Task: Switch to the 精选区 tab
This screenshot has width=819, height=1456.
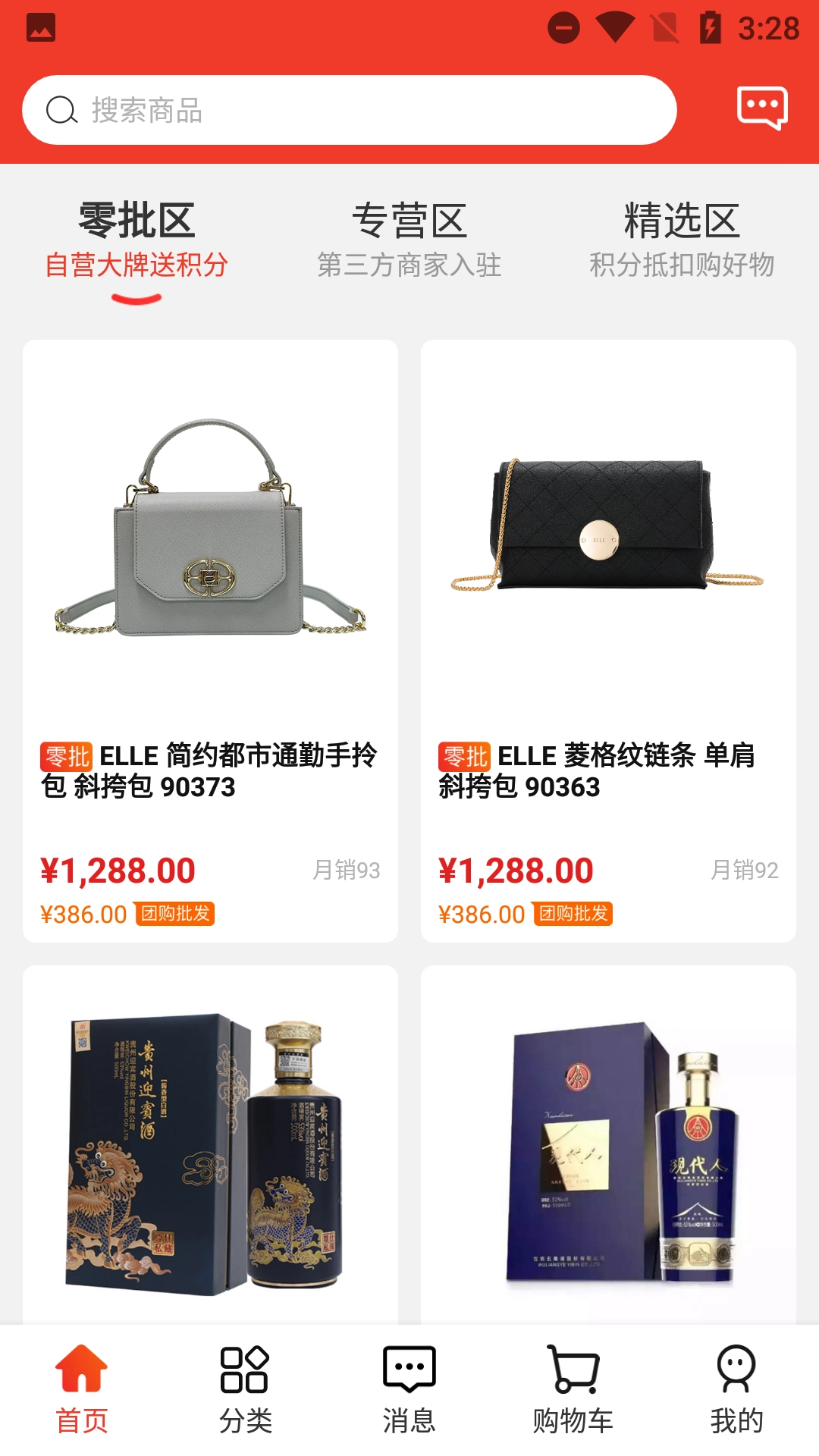Action: (682, 221)
